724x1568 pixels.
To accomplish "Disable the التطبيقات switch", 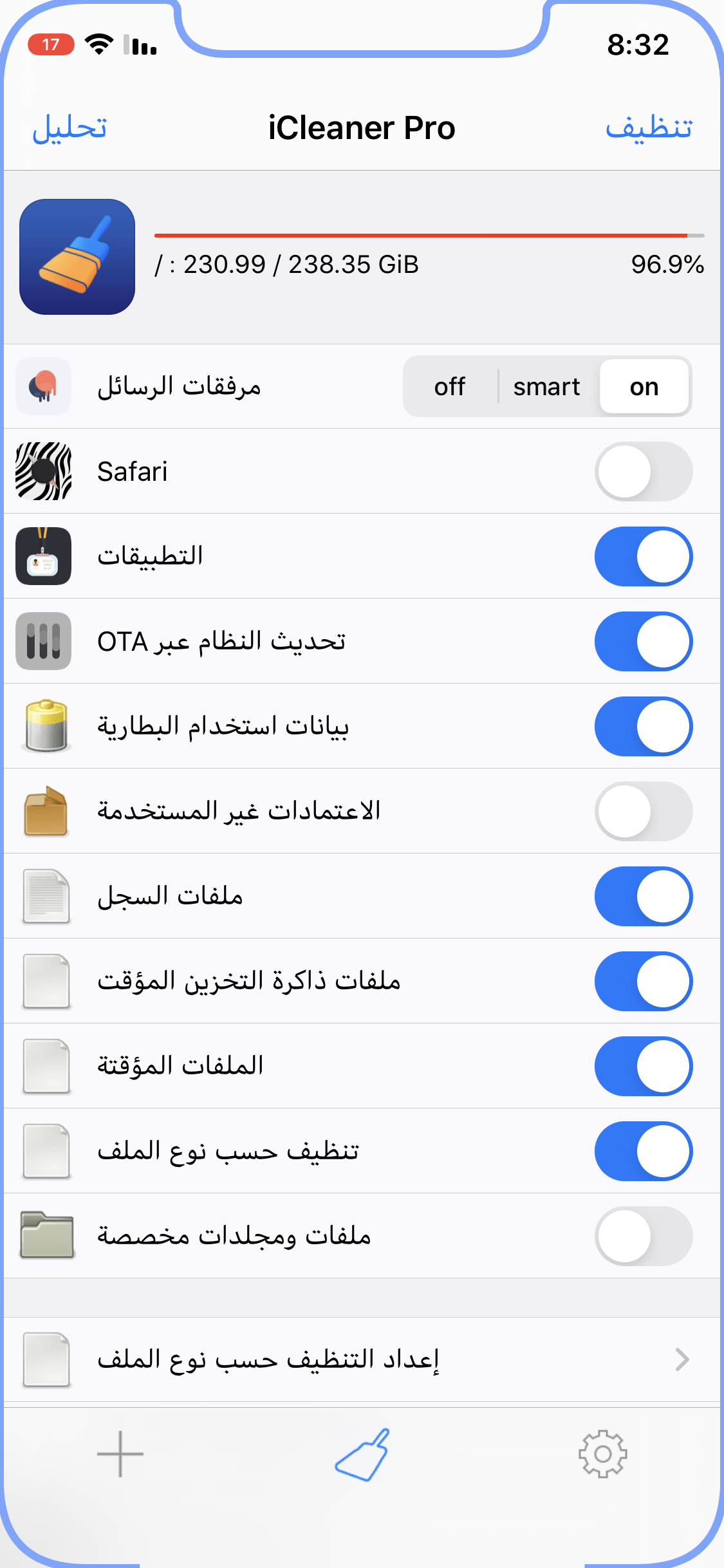I will (x=644, y=557).
